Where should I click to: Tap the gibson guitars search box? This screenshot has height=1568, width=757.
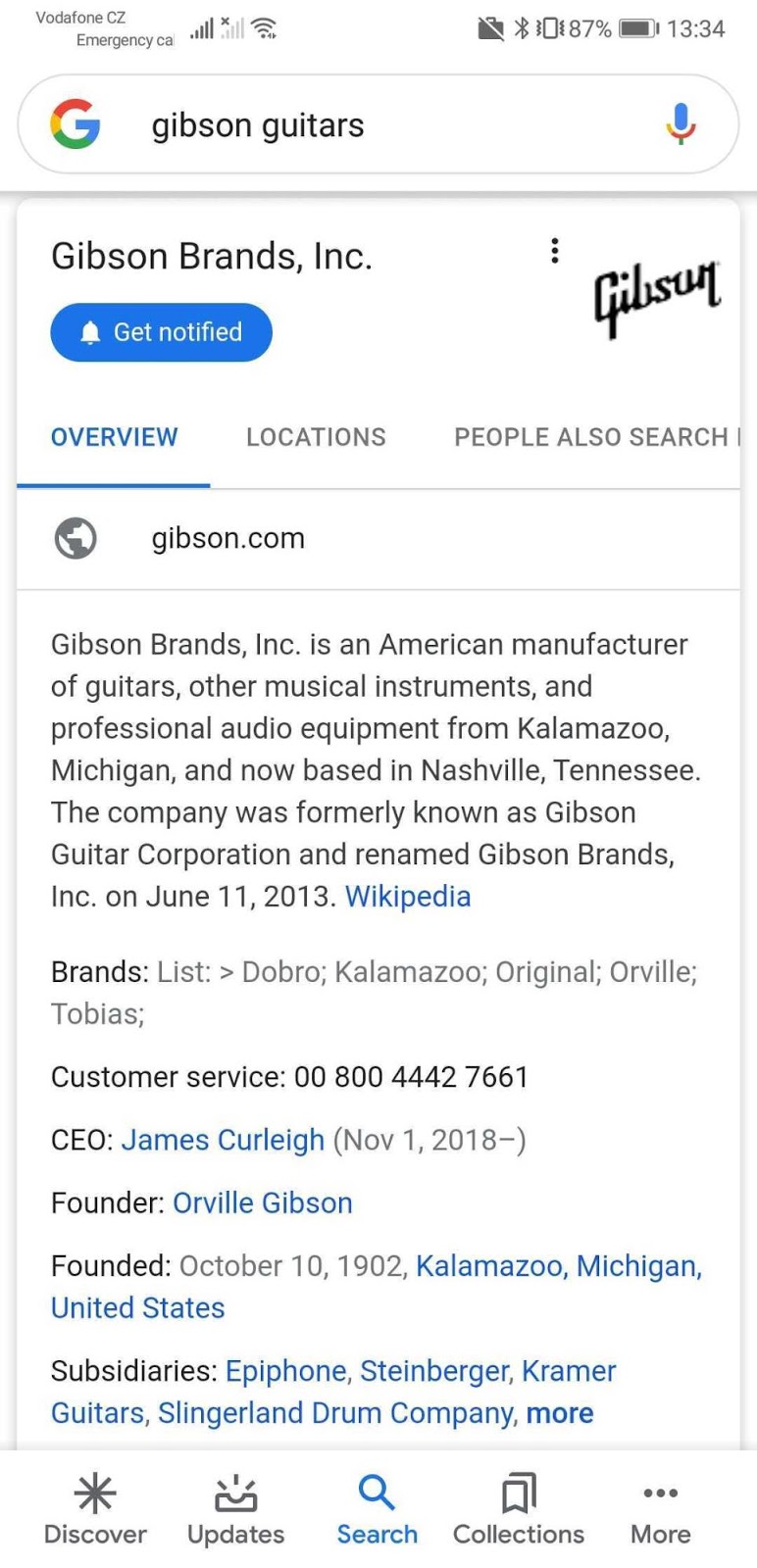(x=373, y=125)
